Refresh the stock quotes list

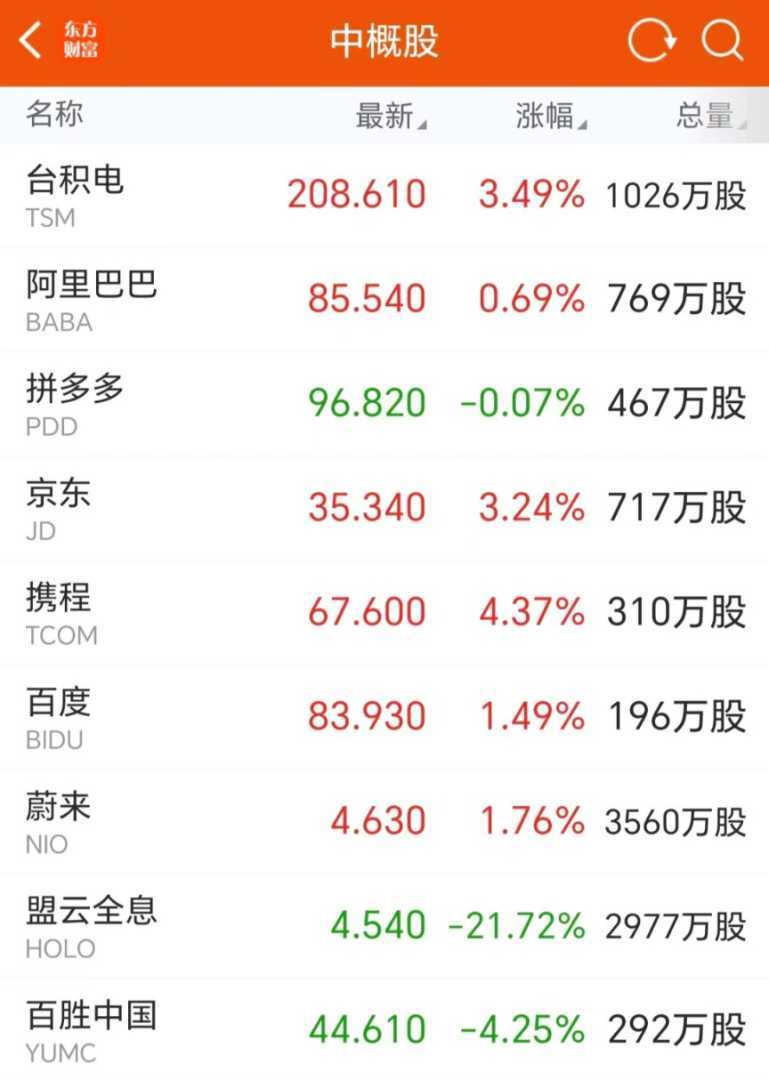pyautogui.click(x=651, y=42)
